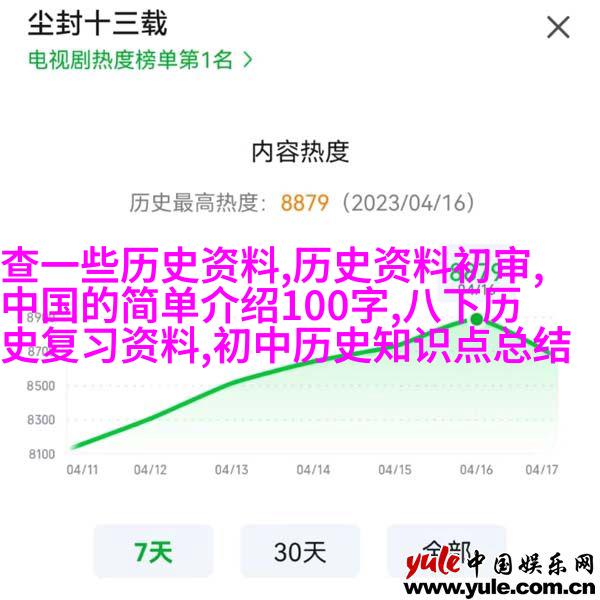This screenshot has height=600, width=600.
Task: Switch to the 30天 range
Action: [300, 550]
